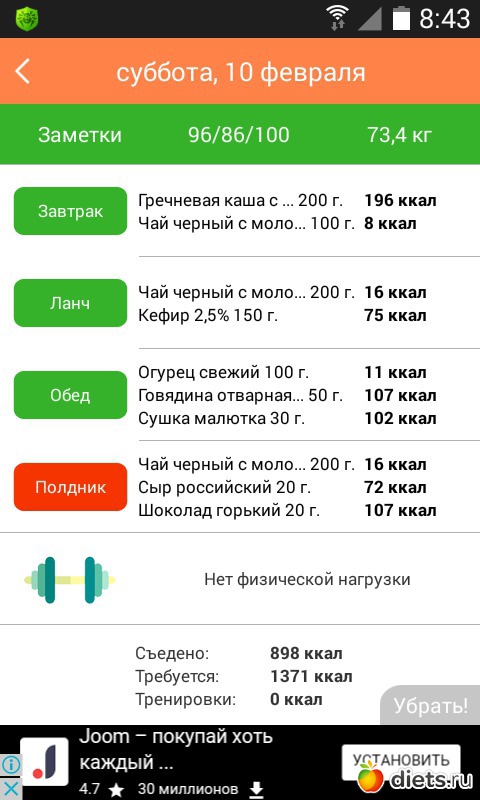This screenshot has width=480, height=800.
Task: Open the Завтрак meal button
Action: (x=70, y=211)
